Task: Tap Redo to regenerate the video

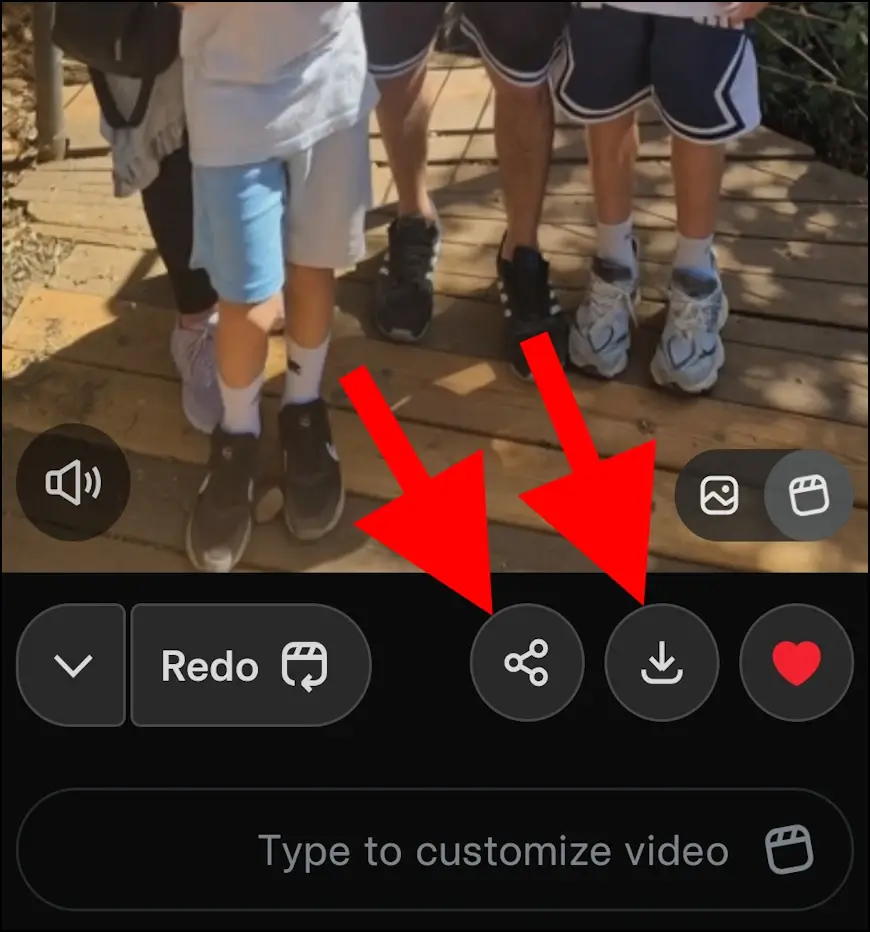Action: (x=251, y=665)
